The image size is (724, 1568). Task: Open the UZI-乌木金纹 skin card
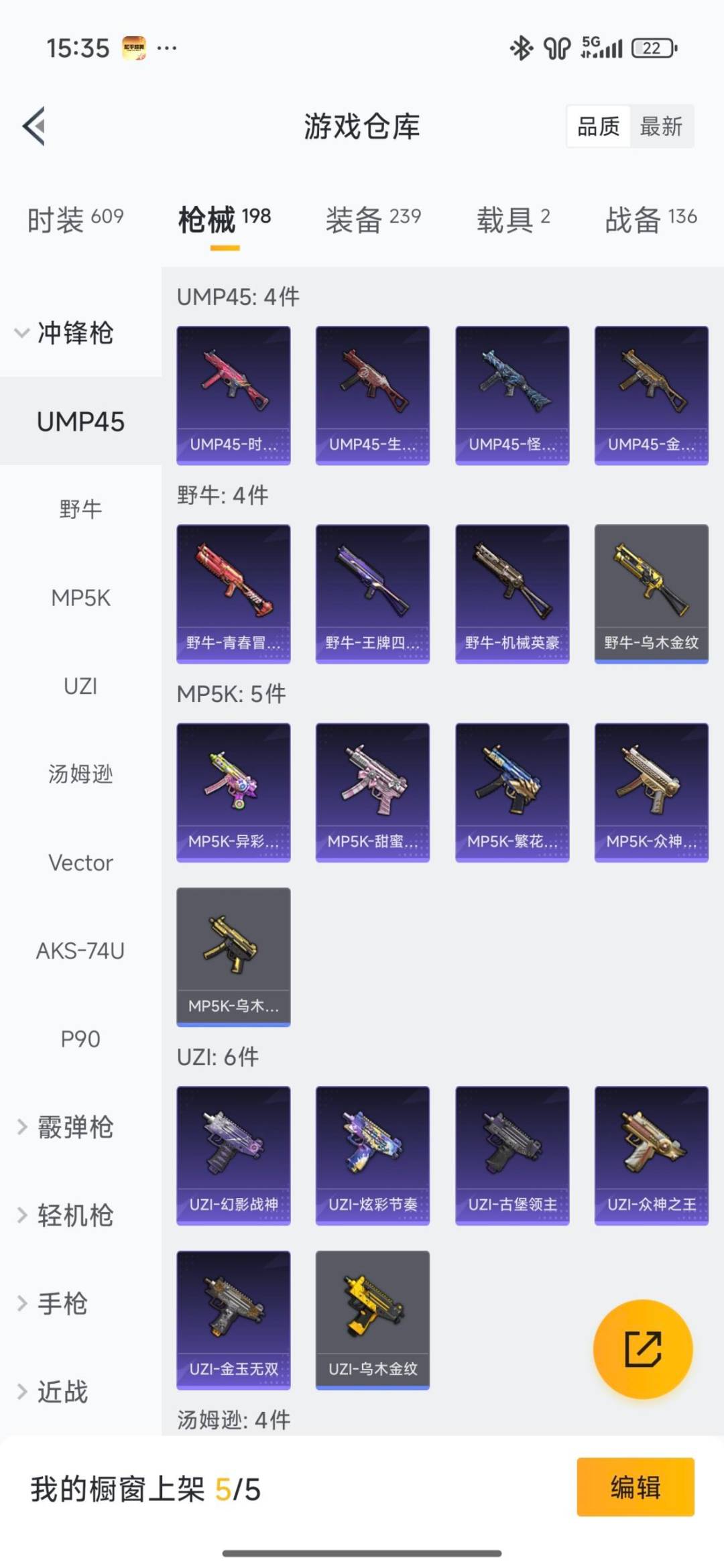point(373,1319)
